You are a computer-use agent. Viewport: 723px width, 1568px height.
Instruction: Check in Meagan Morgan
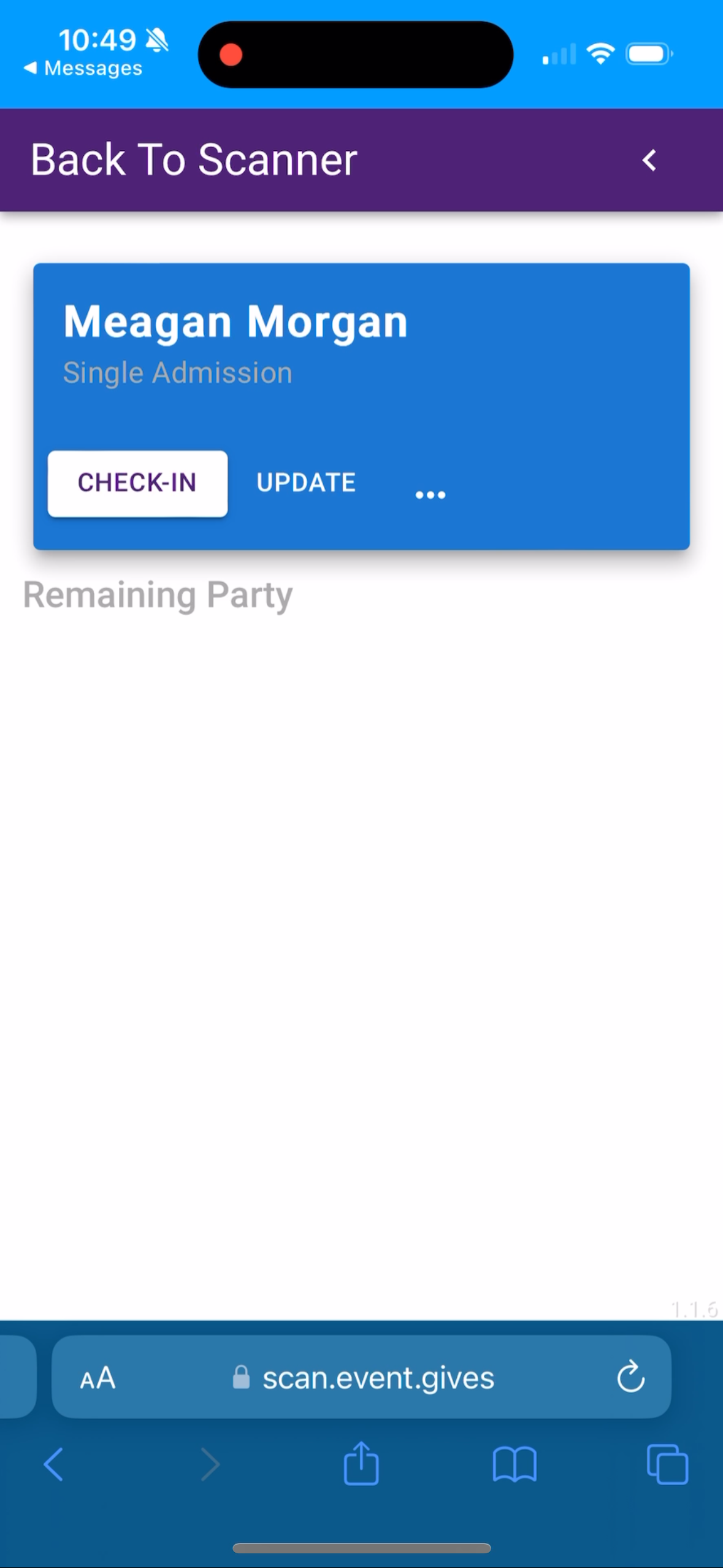pyautogui.click(x=137, y=483)
